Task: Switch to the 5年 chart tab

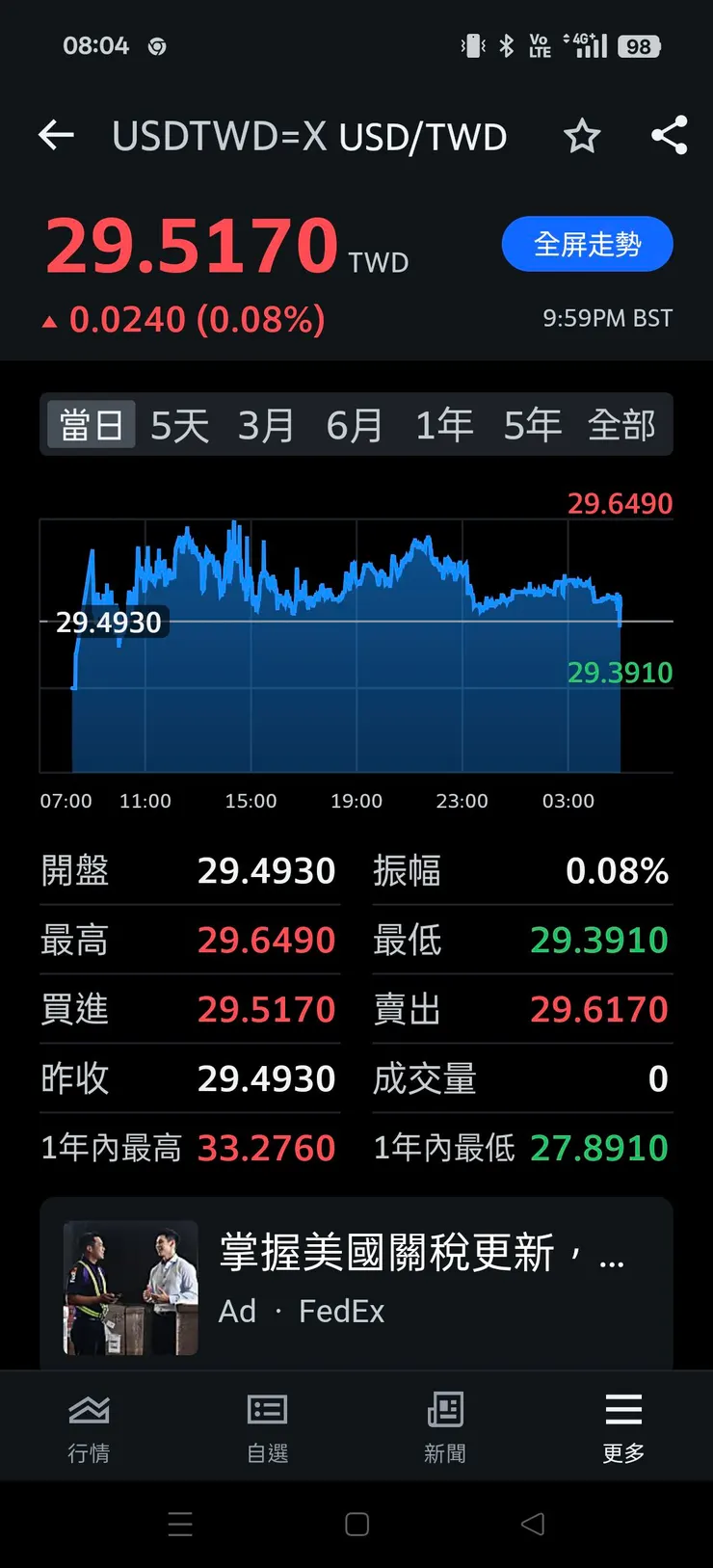Action: pyautogui.click(x=531, y=424)
